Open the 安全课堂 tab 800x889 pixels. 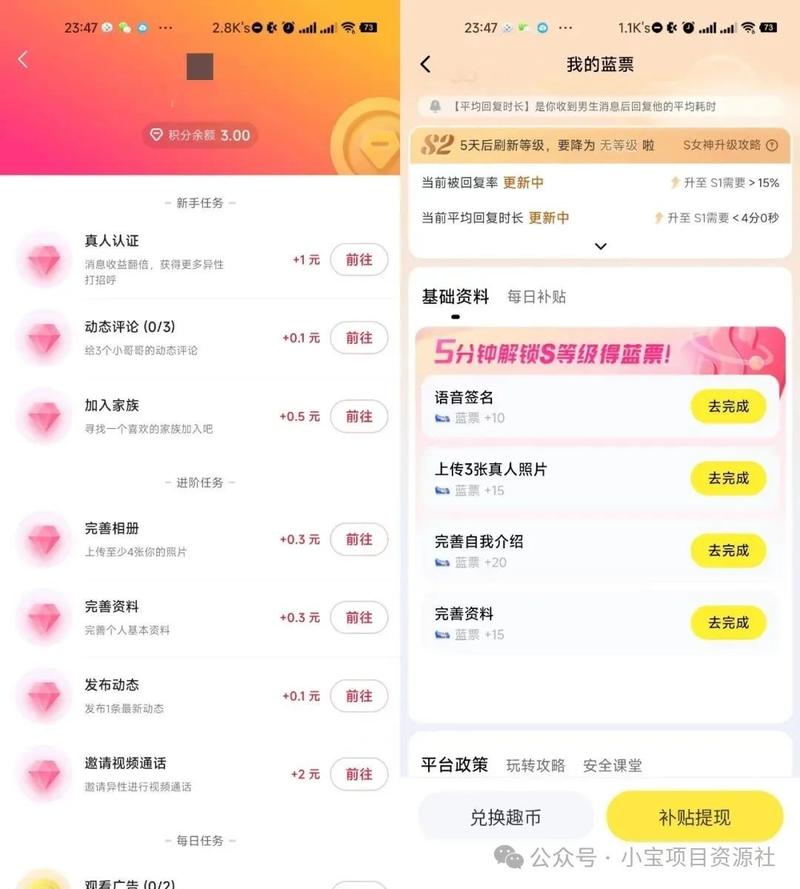click(611, 766)
